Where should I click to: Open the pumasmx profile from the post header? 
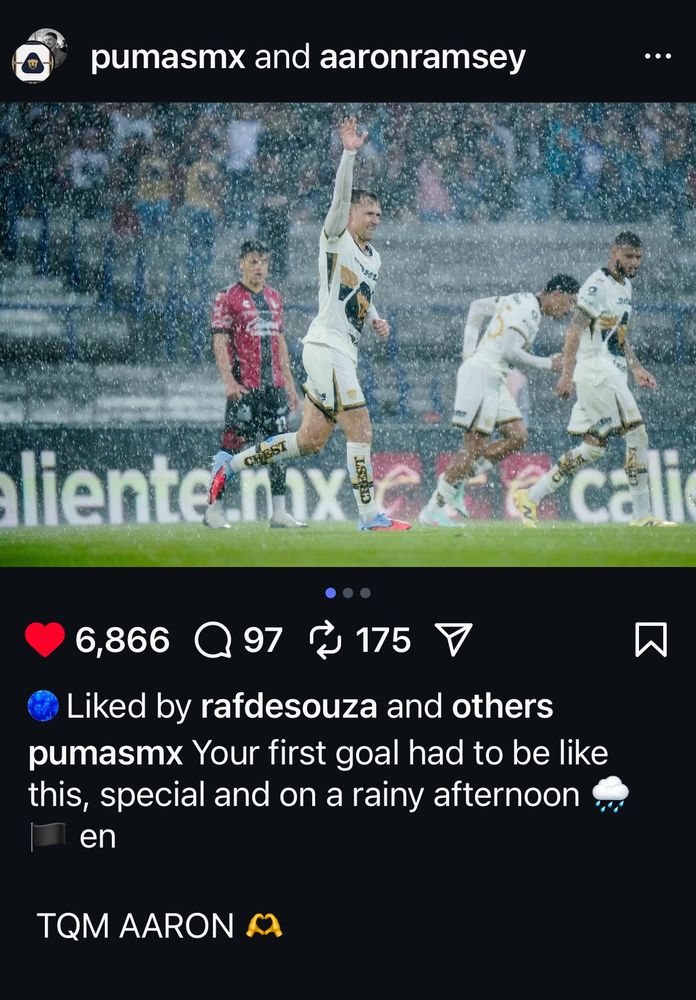tap(167, 57)
